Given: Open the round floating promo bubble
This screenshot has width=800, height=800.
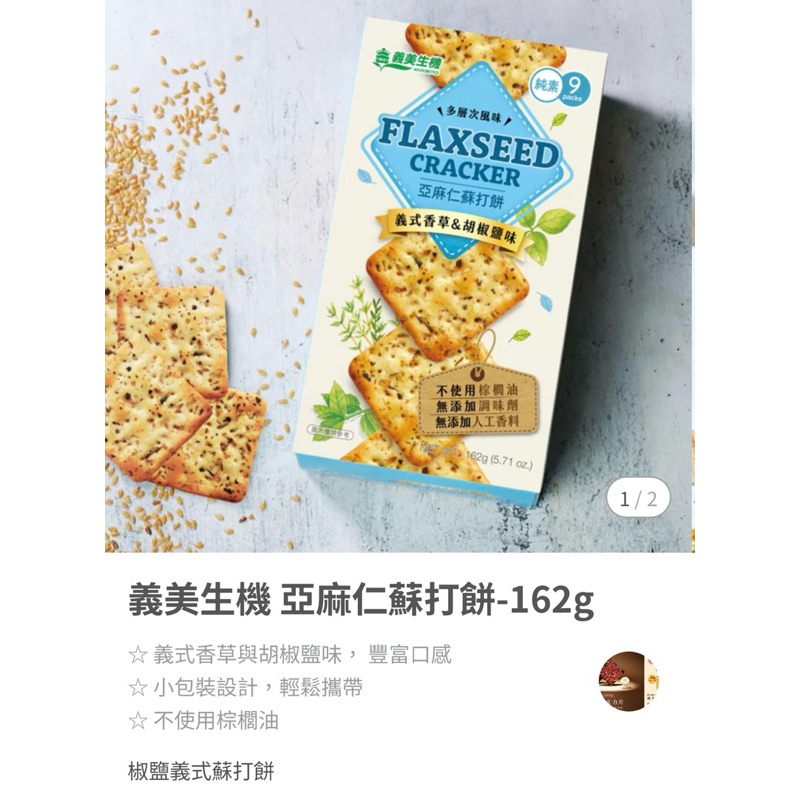Looking at the screenshot, I should click(629, 681).
